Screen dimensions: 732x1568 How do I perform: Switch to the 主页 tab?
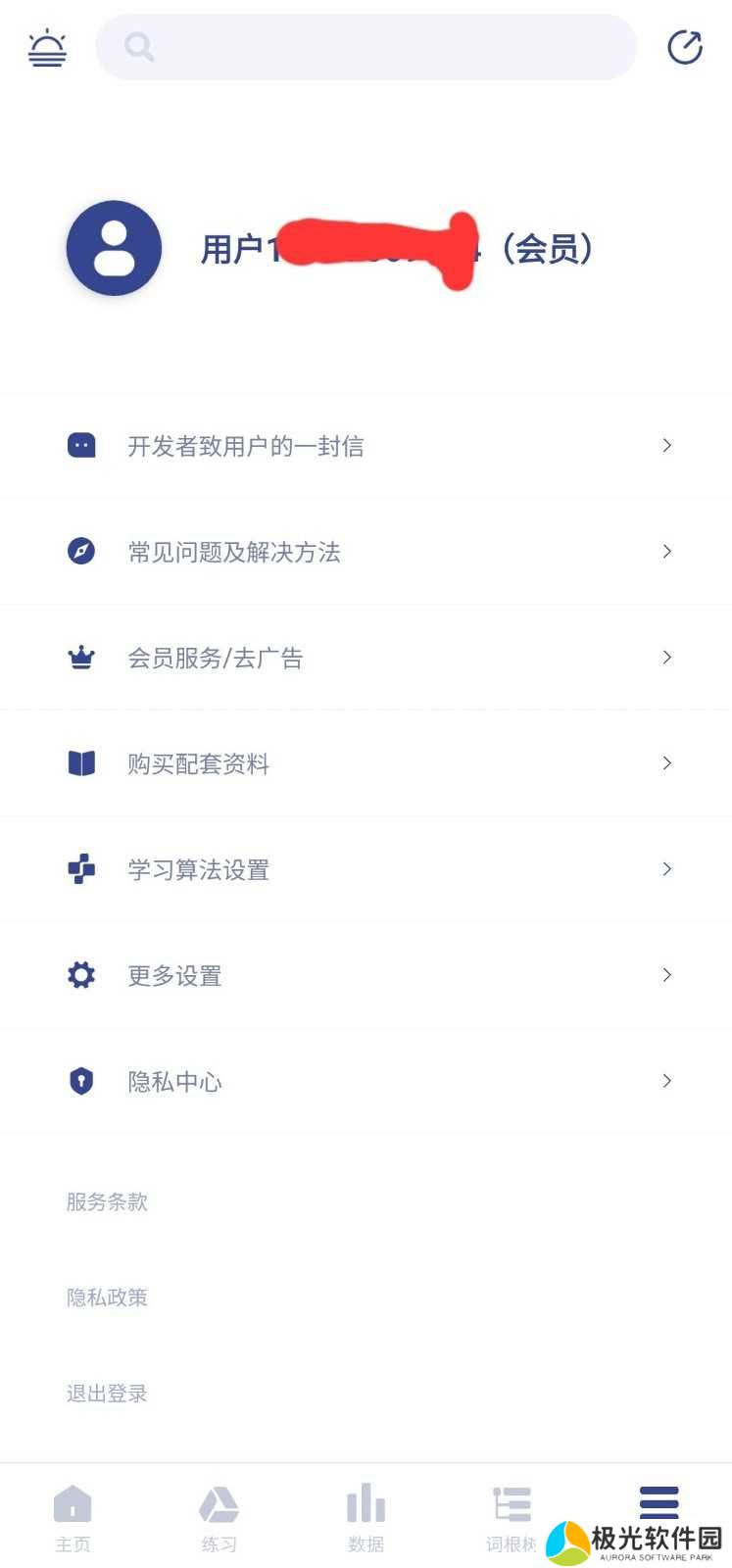click(x=73, y=1517)
